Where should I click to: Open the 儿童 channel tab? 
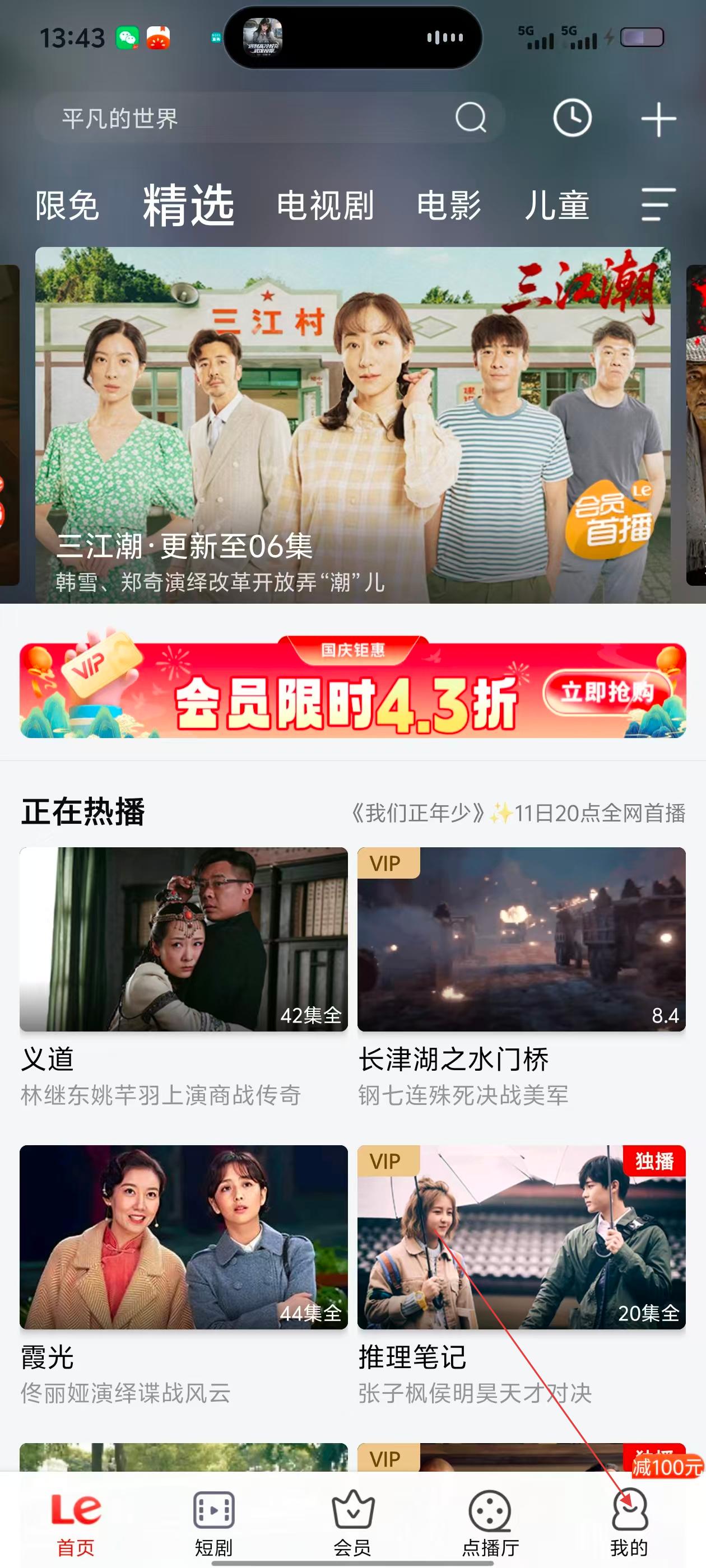(x=557, y=205)
